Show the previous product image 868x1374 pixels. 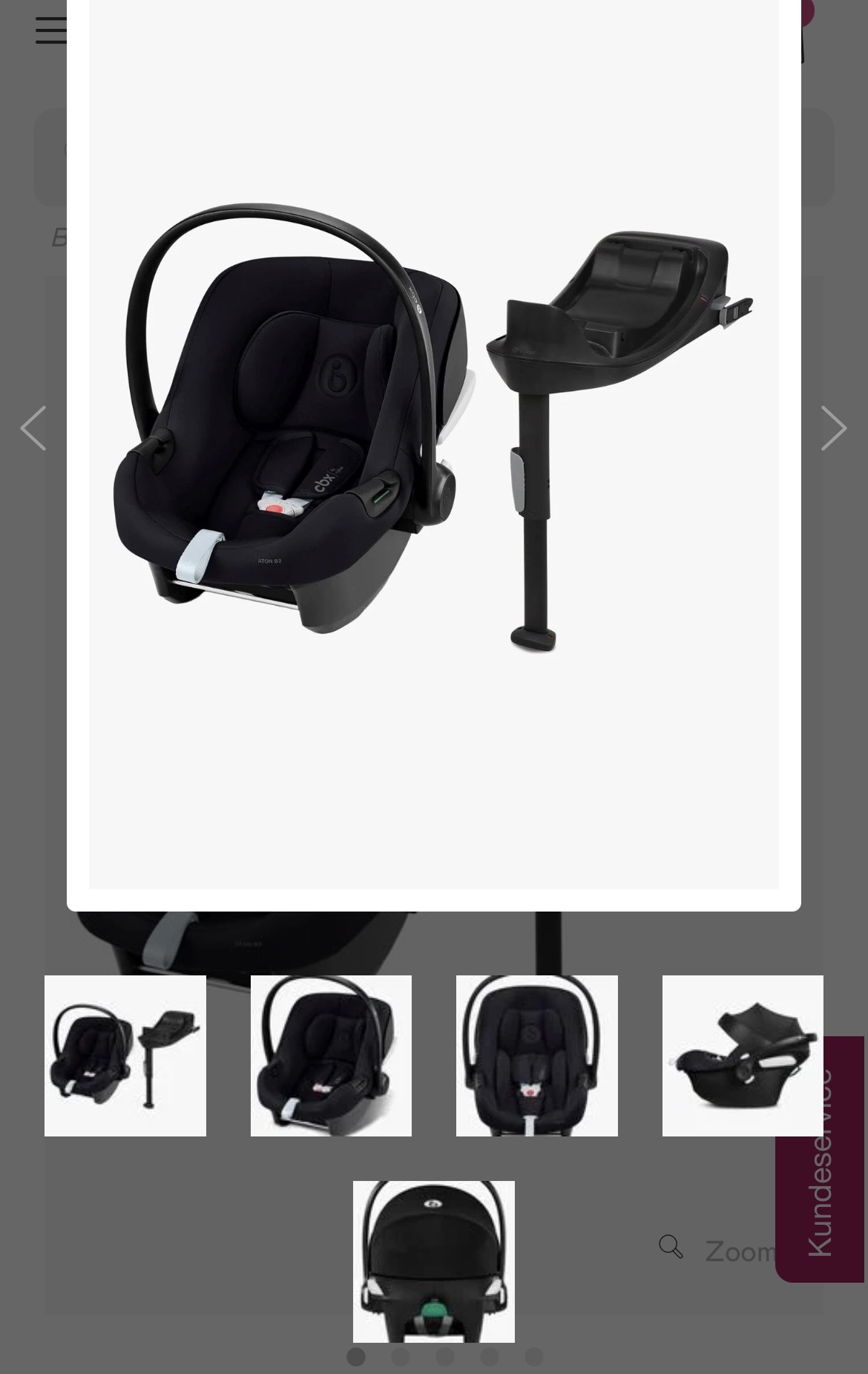click(33, 428)
